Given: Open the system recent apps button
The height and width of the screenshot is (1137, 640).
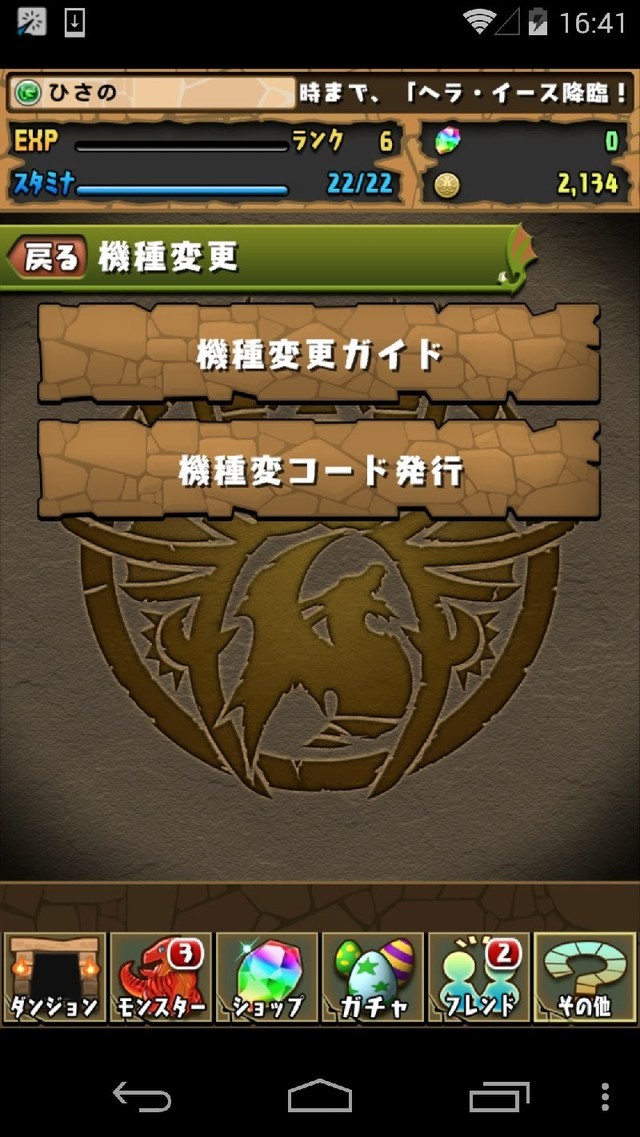Looking at the screenshot, I should pos(499,1096).
